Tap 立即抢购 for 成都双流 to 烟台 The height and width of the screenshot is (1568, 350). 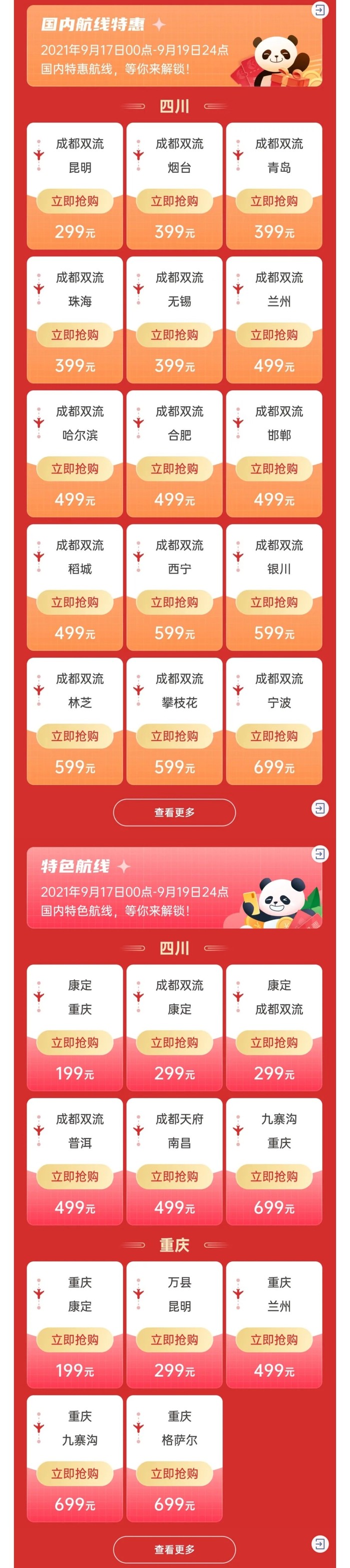(x=174, y=201)
